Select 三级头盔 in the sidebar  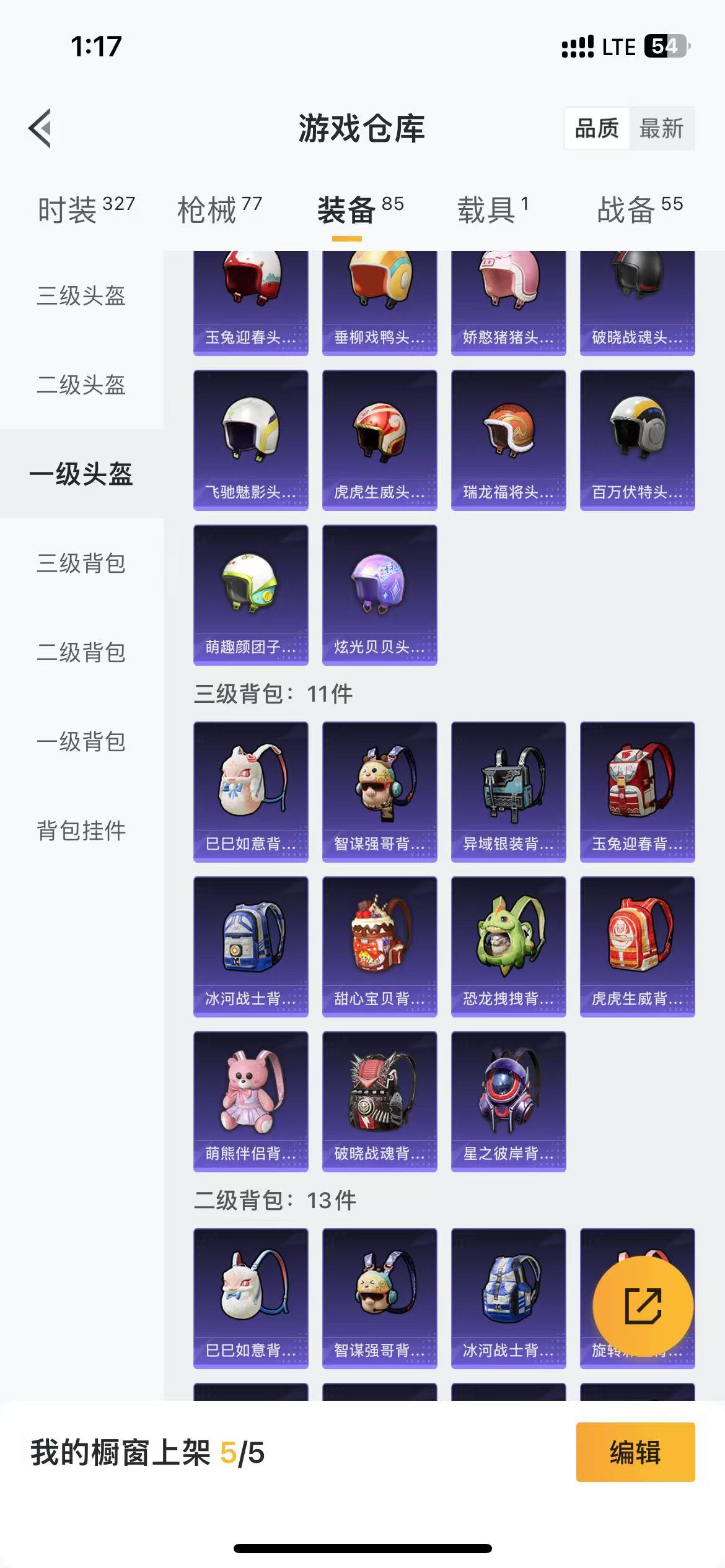(x=81, y=295)
